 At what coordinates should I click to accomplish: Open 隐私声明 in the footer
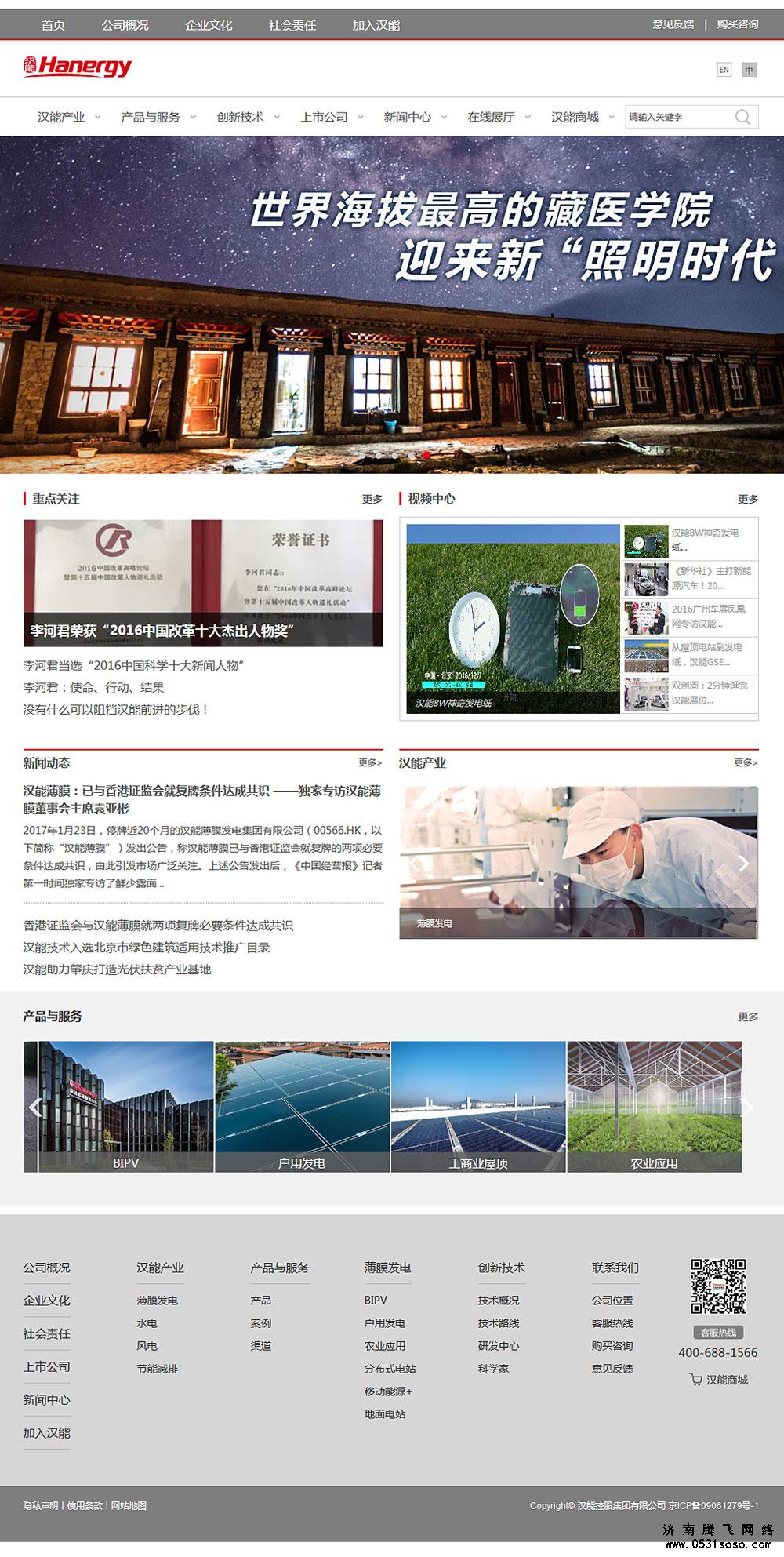pos(41,1505)
